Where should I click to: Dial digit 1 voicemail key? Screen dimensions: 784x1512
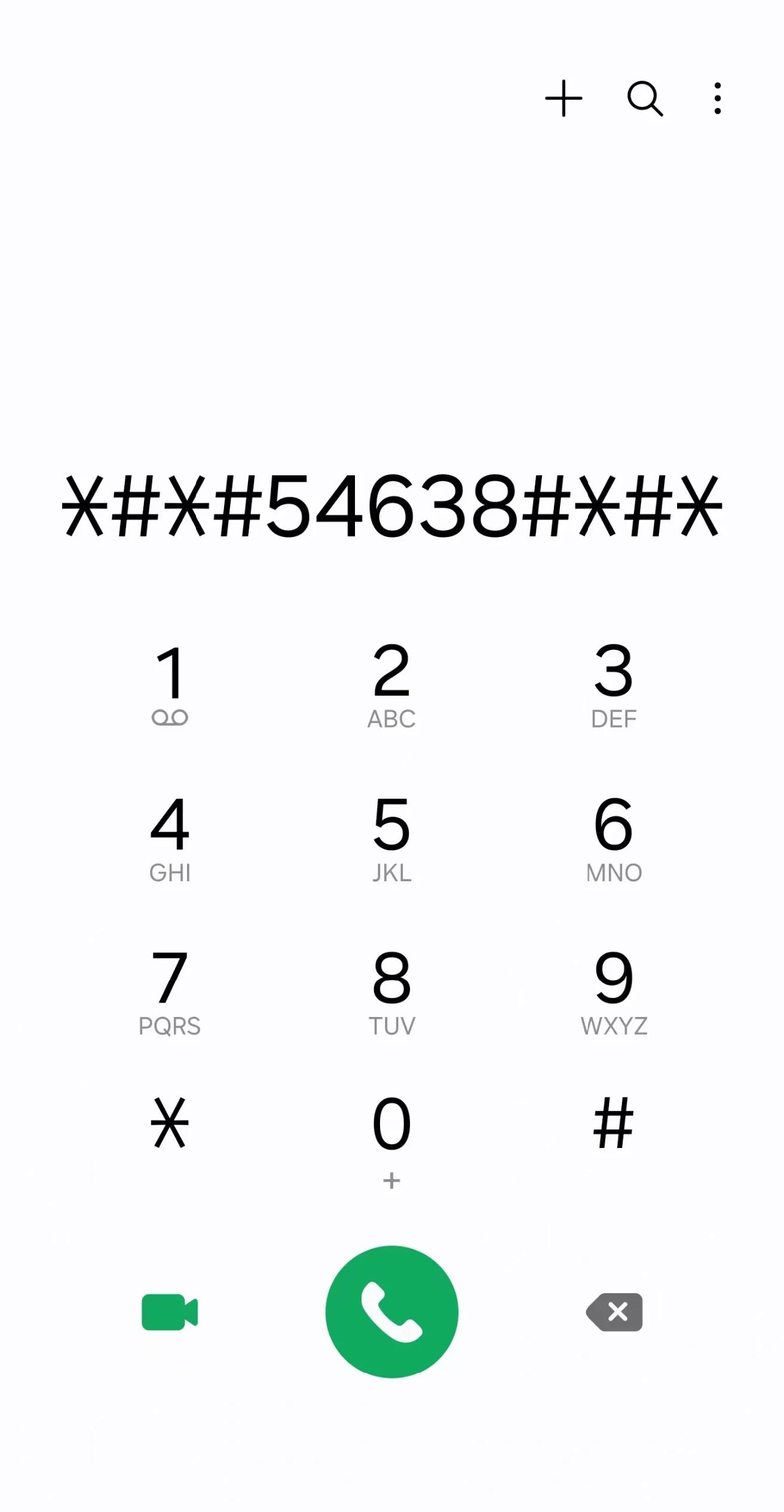click(x=170, y=685)
